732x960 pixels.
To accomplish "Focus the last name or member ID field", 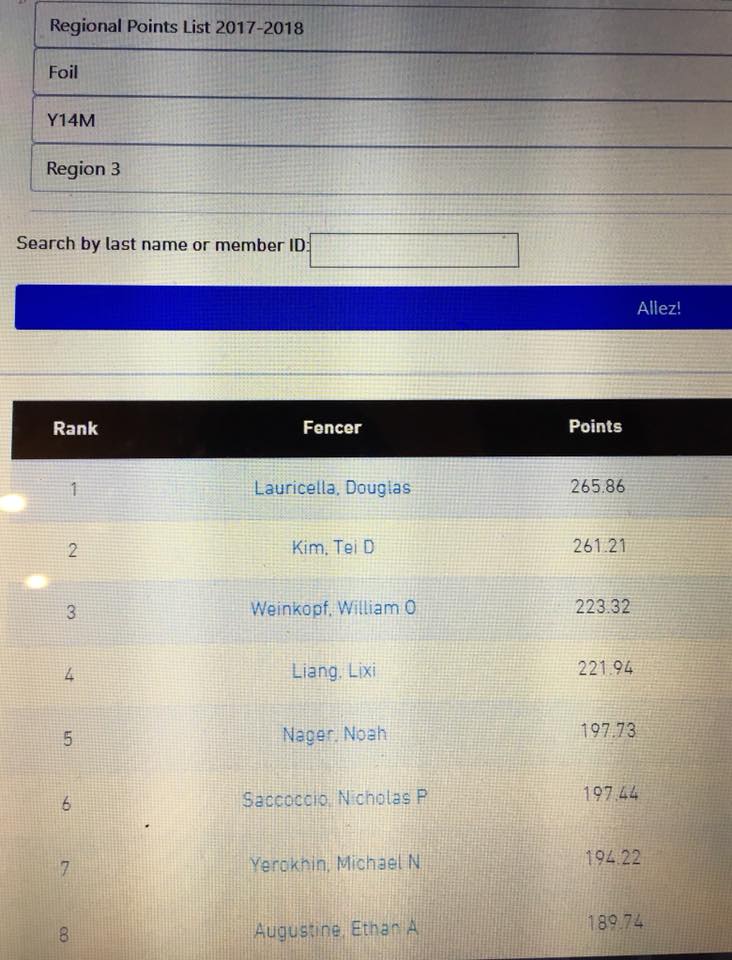I will click(x=414, y=250).
